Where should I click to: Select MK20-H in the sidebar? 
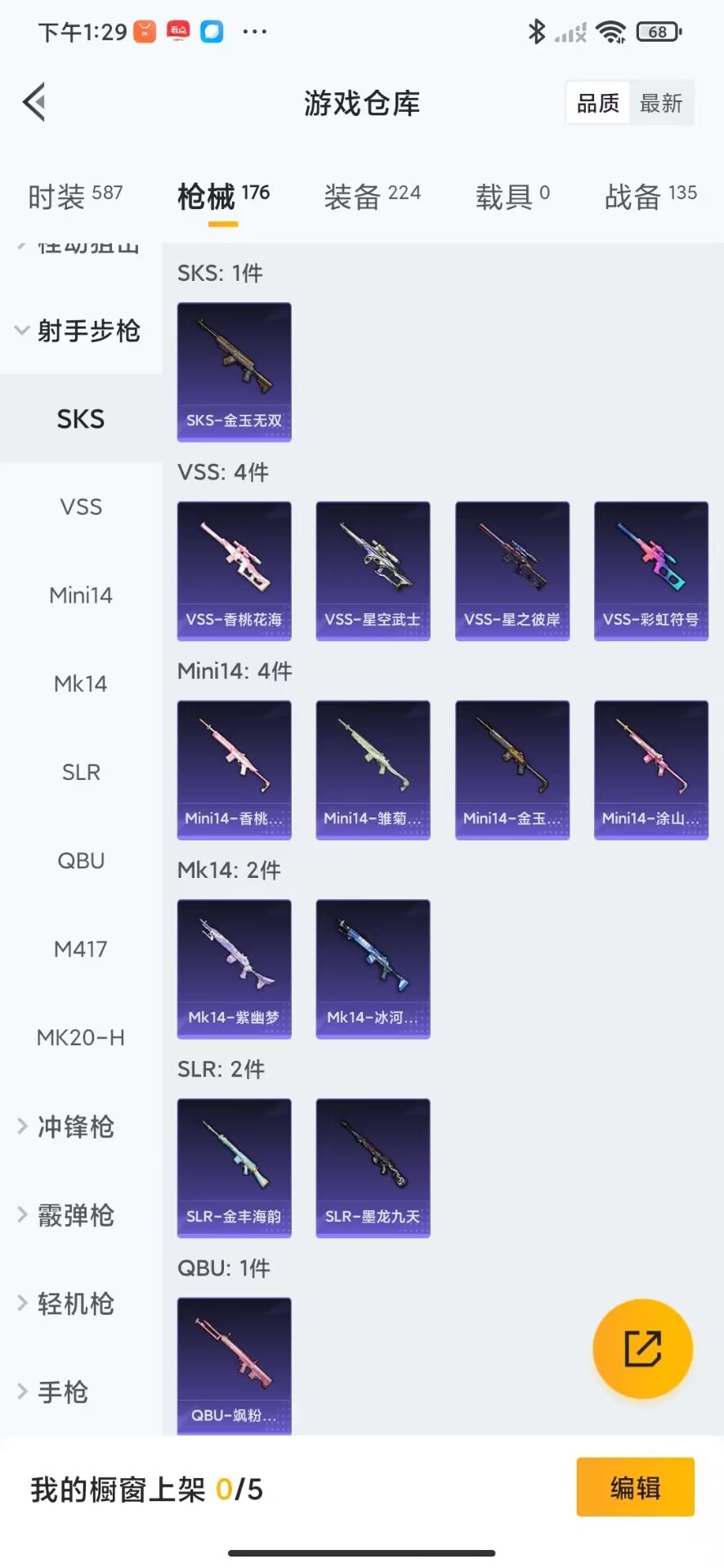click(81, 1038)
